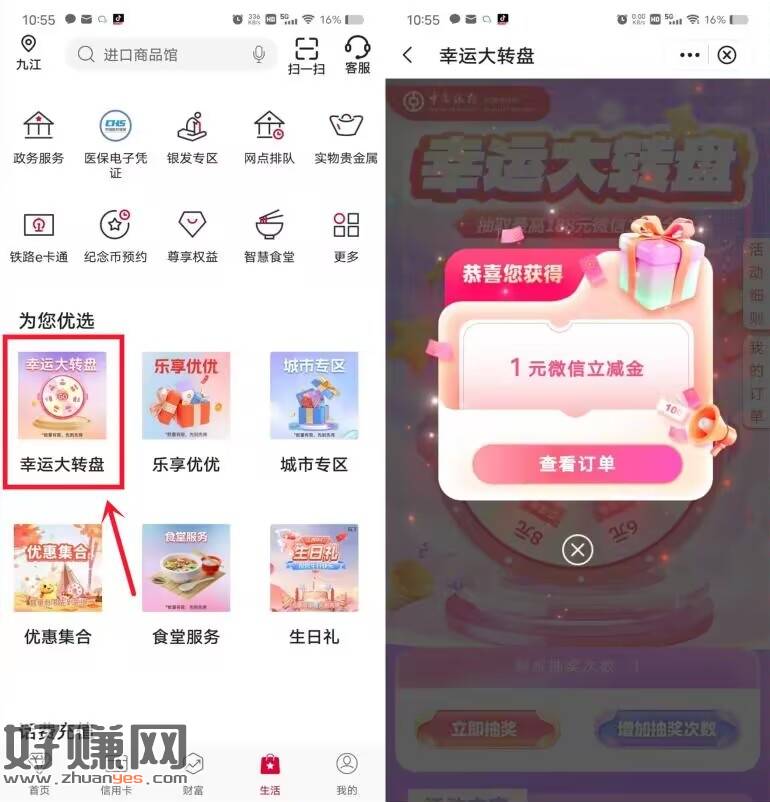Dismiss the prize popup

[x=577, y=549]
